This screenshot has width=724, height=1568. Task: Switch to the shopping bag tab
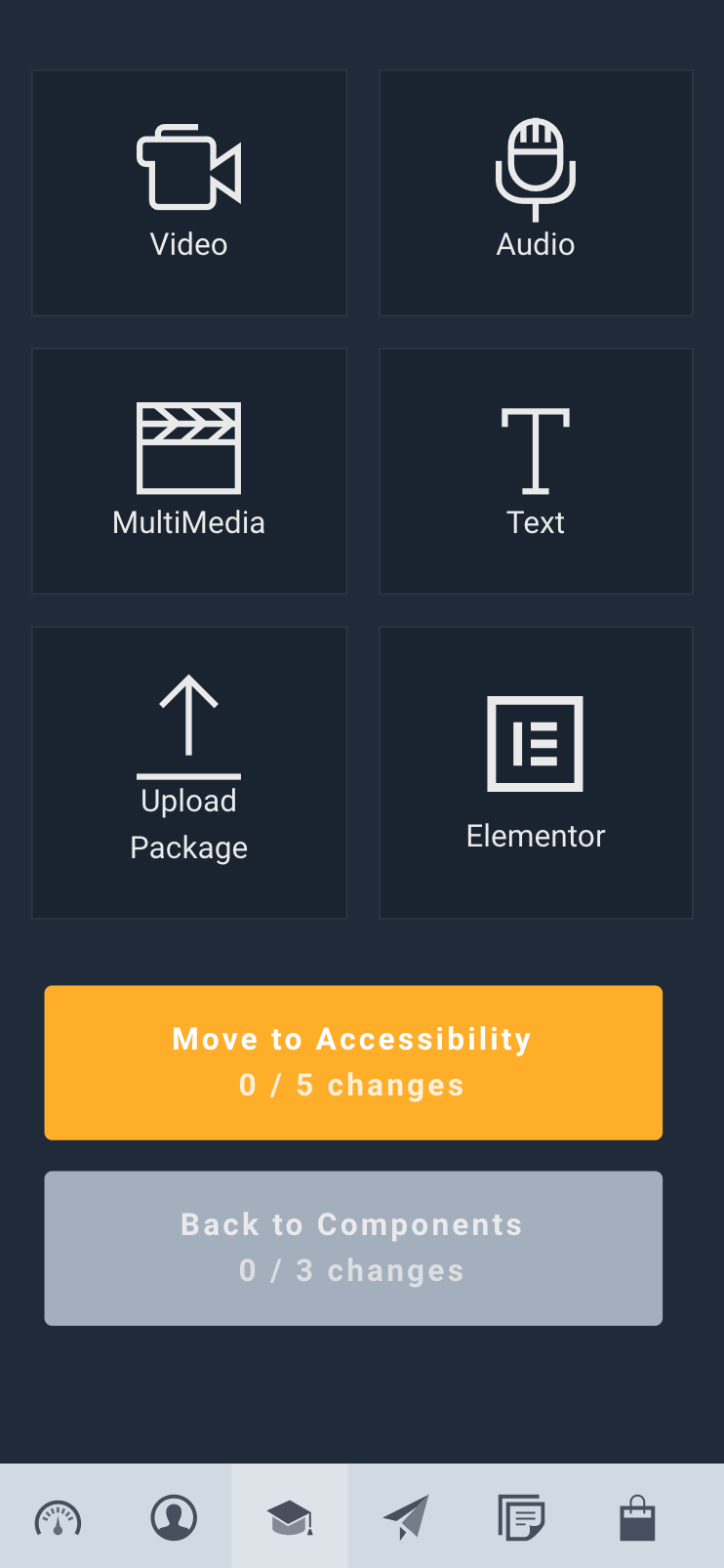pyautogui.click(x=637, y=1518)
